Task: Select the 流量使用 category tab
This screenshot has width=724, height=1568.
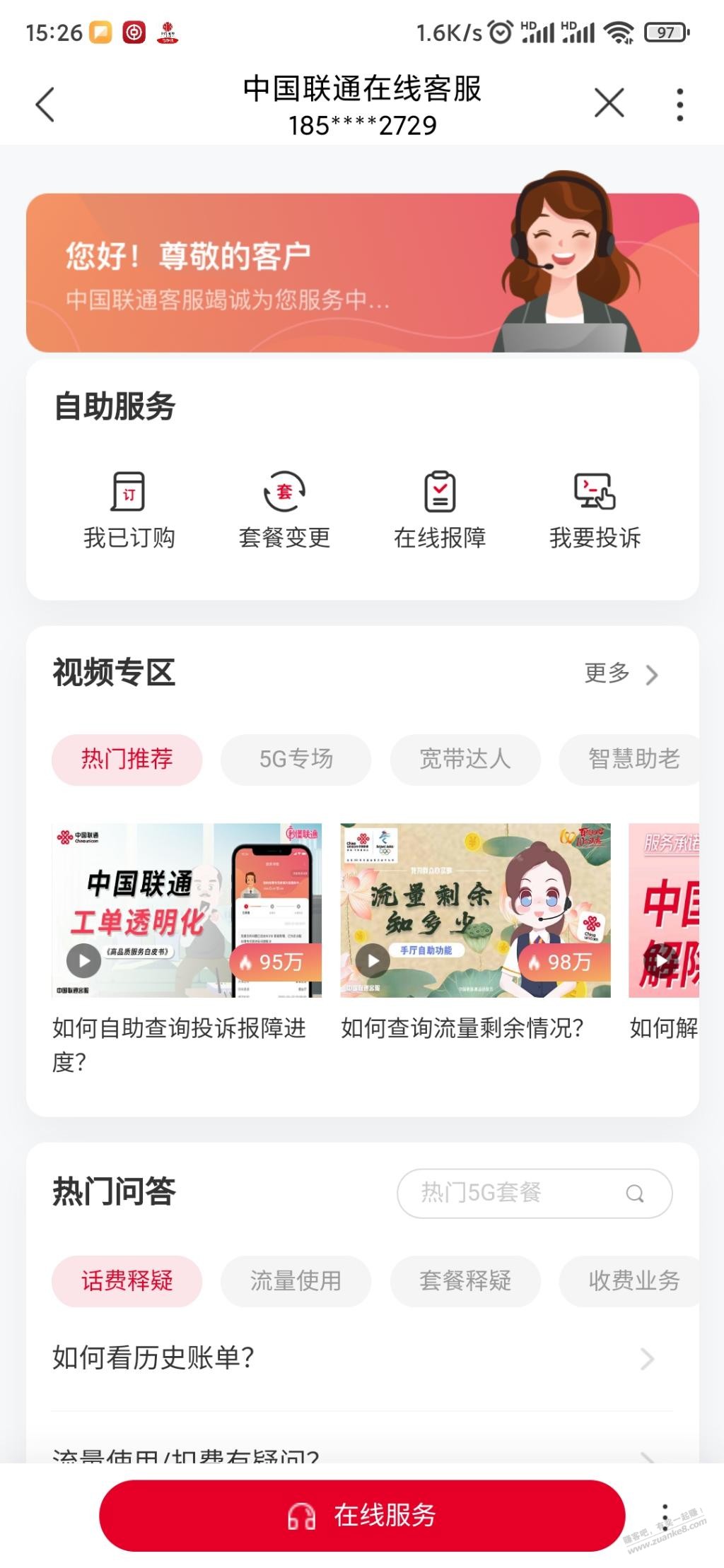Action: (296, 1281)
